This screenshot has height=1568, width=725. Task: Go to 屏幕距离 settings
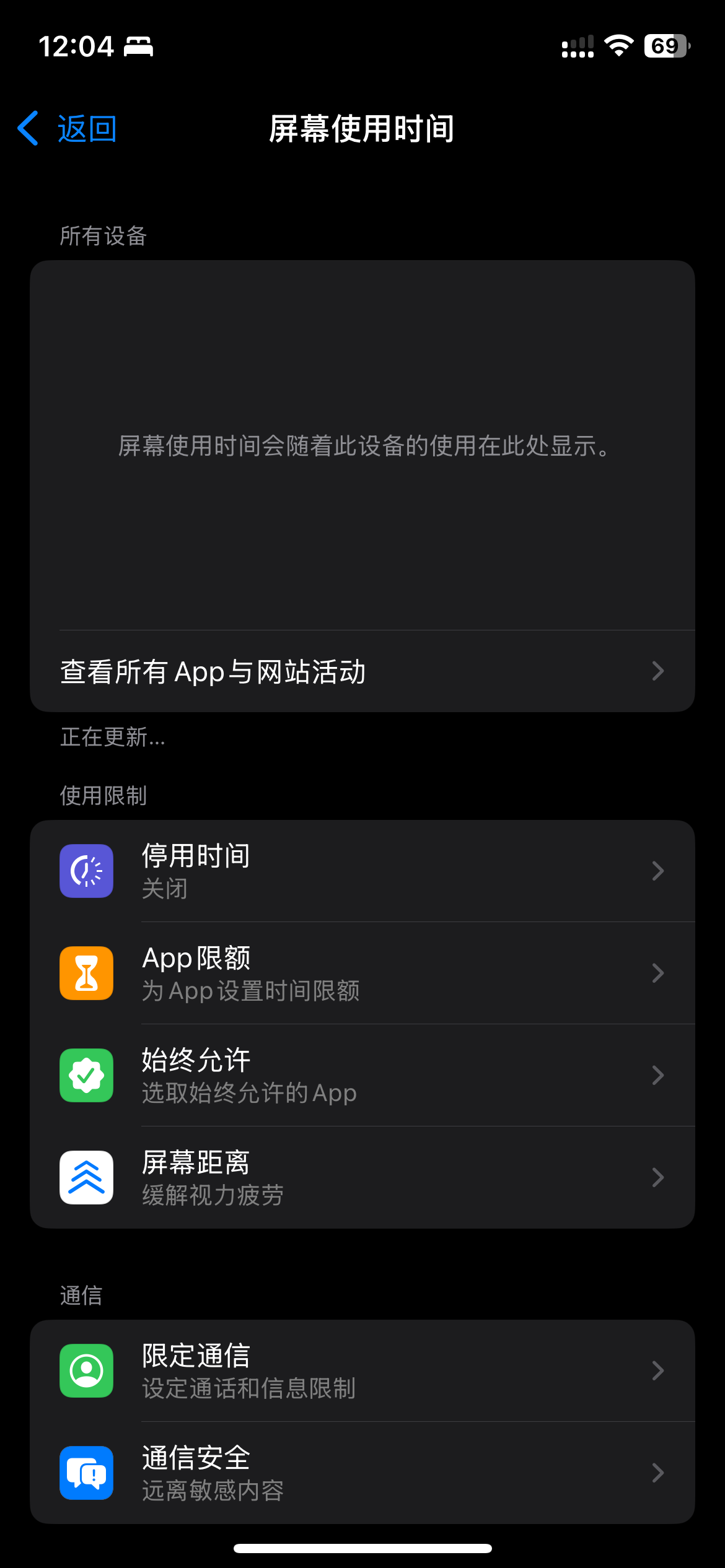(x=362, y=1177)
